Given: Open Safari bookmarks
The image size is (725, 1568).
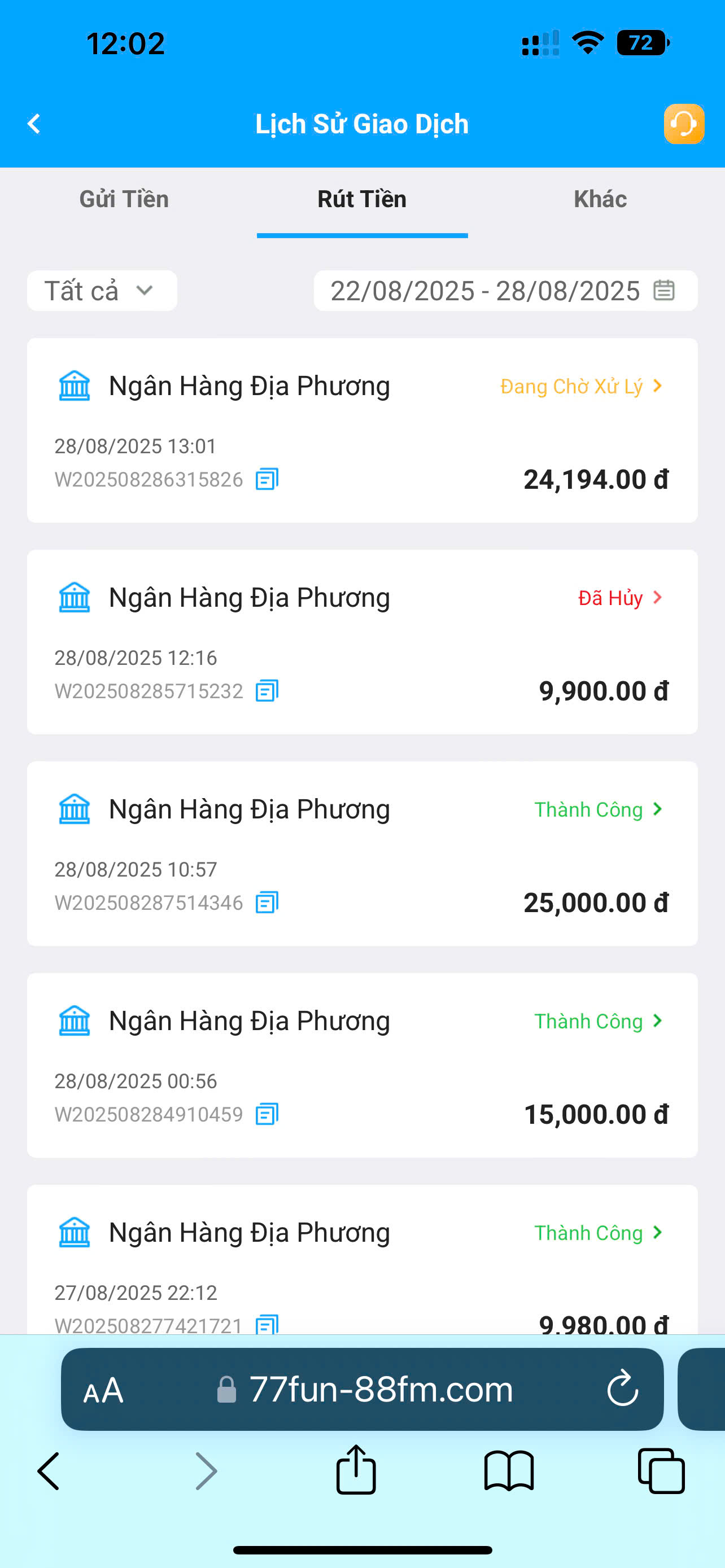Looking at the screenshot, I should click(509, 1470).
